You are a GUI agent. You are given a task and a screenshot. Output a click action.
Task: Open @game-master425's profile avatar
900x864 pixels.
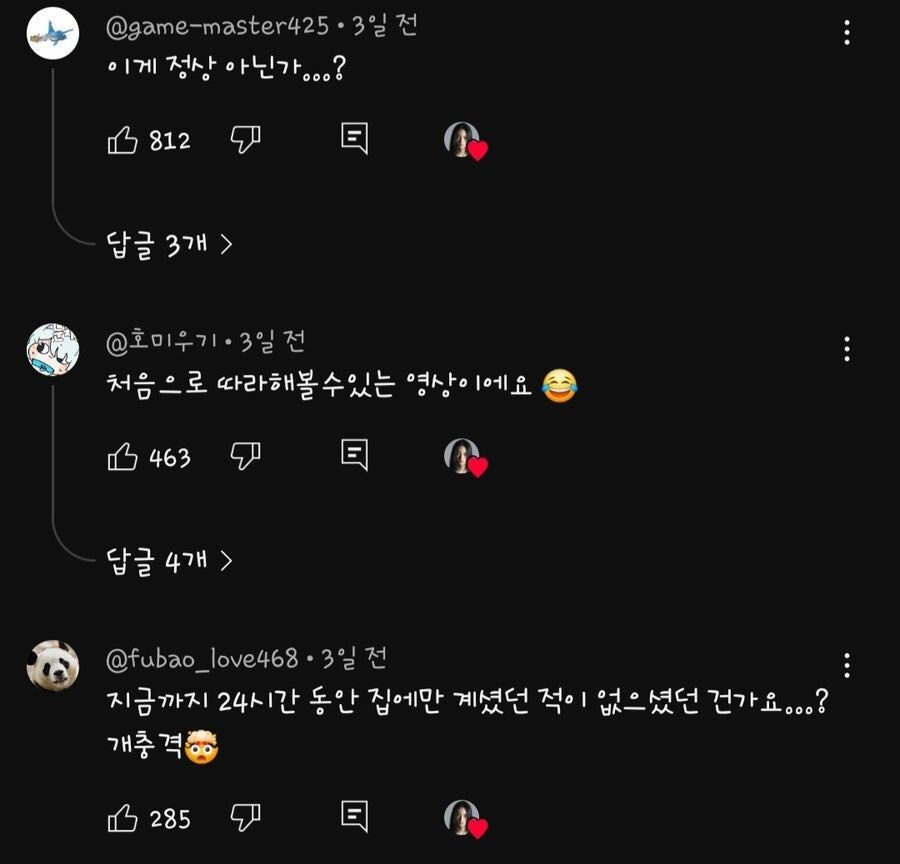pyautogui.click(x=52, y=33)
